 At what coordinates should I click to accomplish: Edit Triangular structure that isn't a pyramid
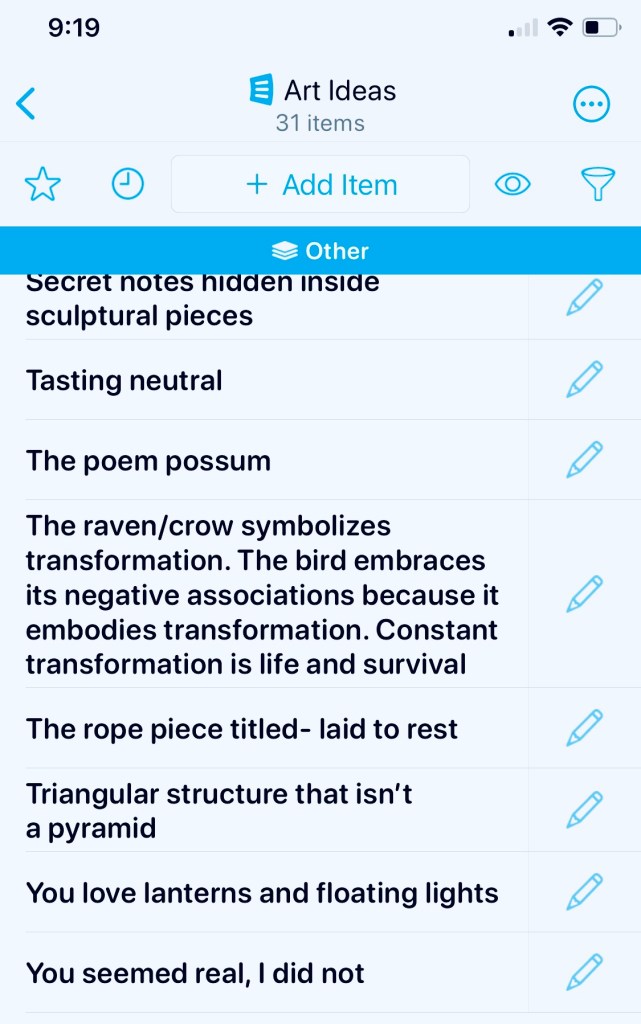coord(584,810)
